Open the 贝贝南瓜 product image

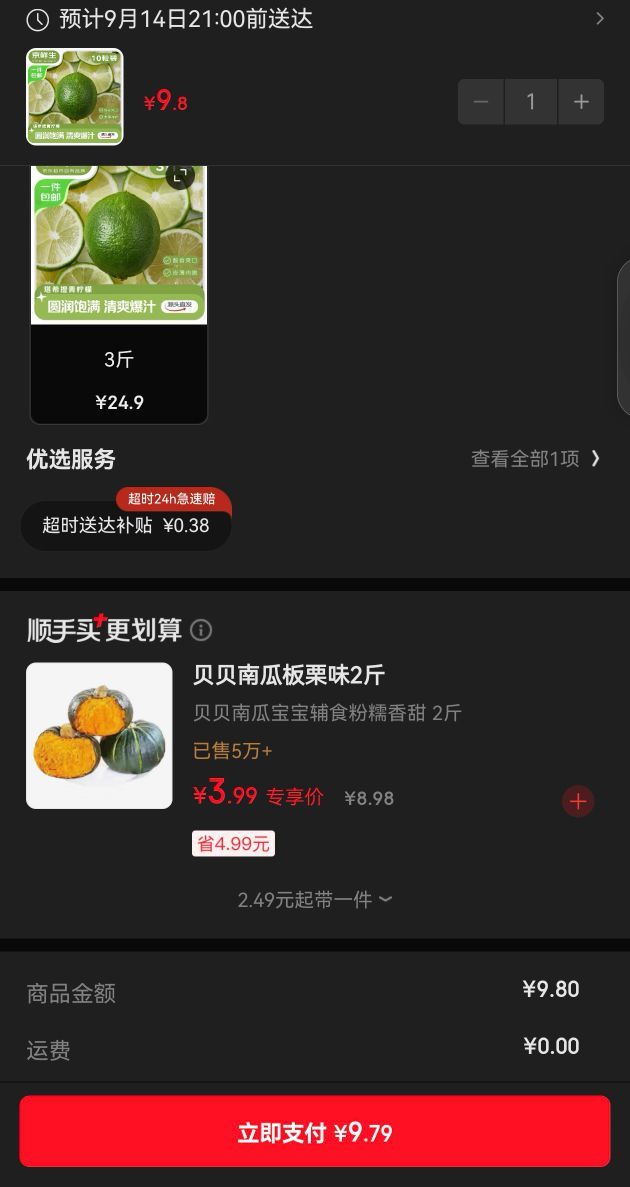(x=99, y=736)
